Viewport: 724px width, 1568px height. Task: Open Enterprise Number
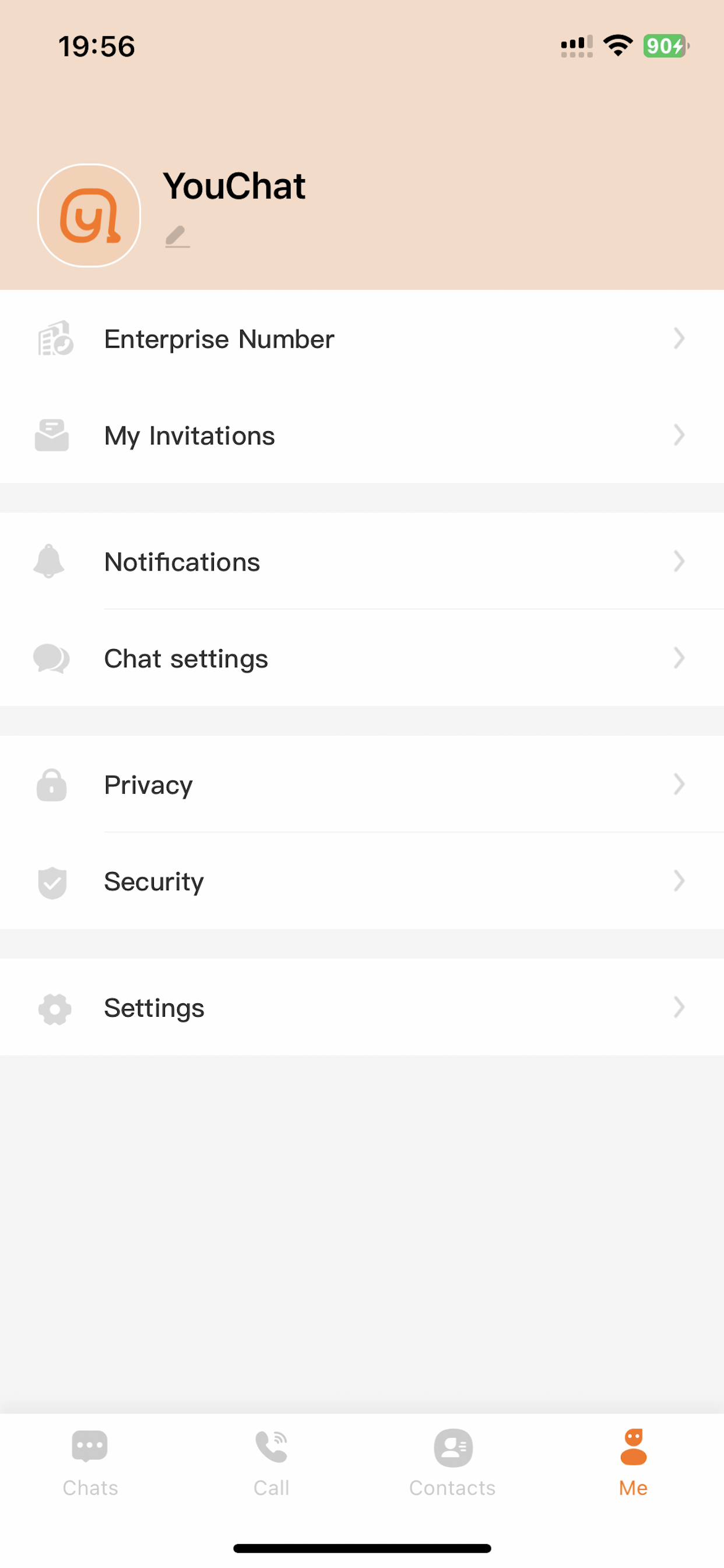click(362, 338)
